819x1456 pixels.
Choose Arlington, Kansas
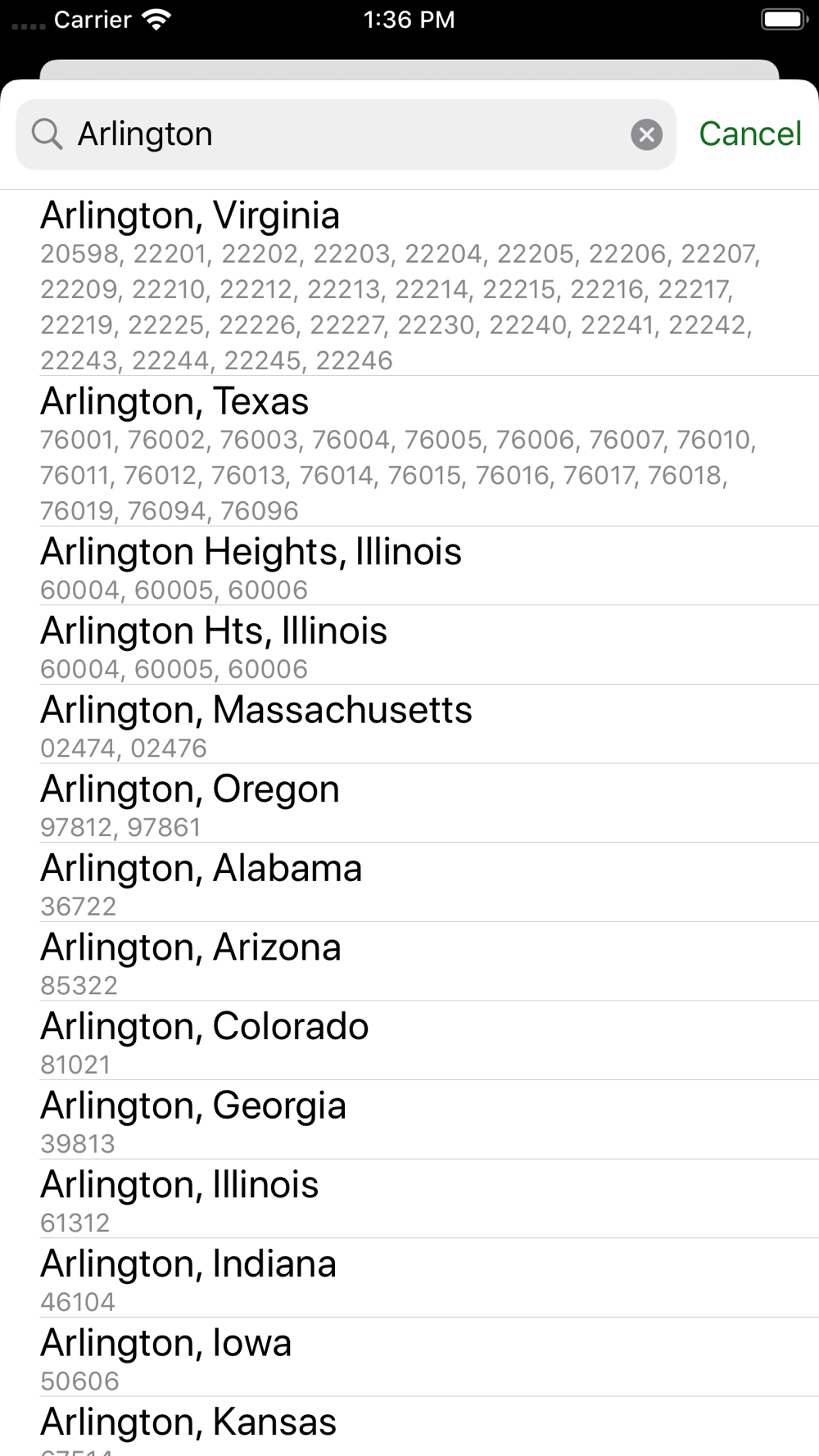409,1427
